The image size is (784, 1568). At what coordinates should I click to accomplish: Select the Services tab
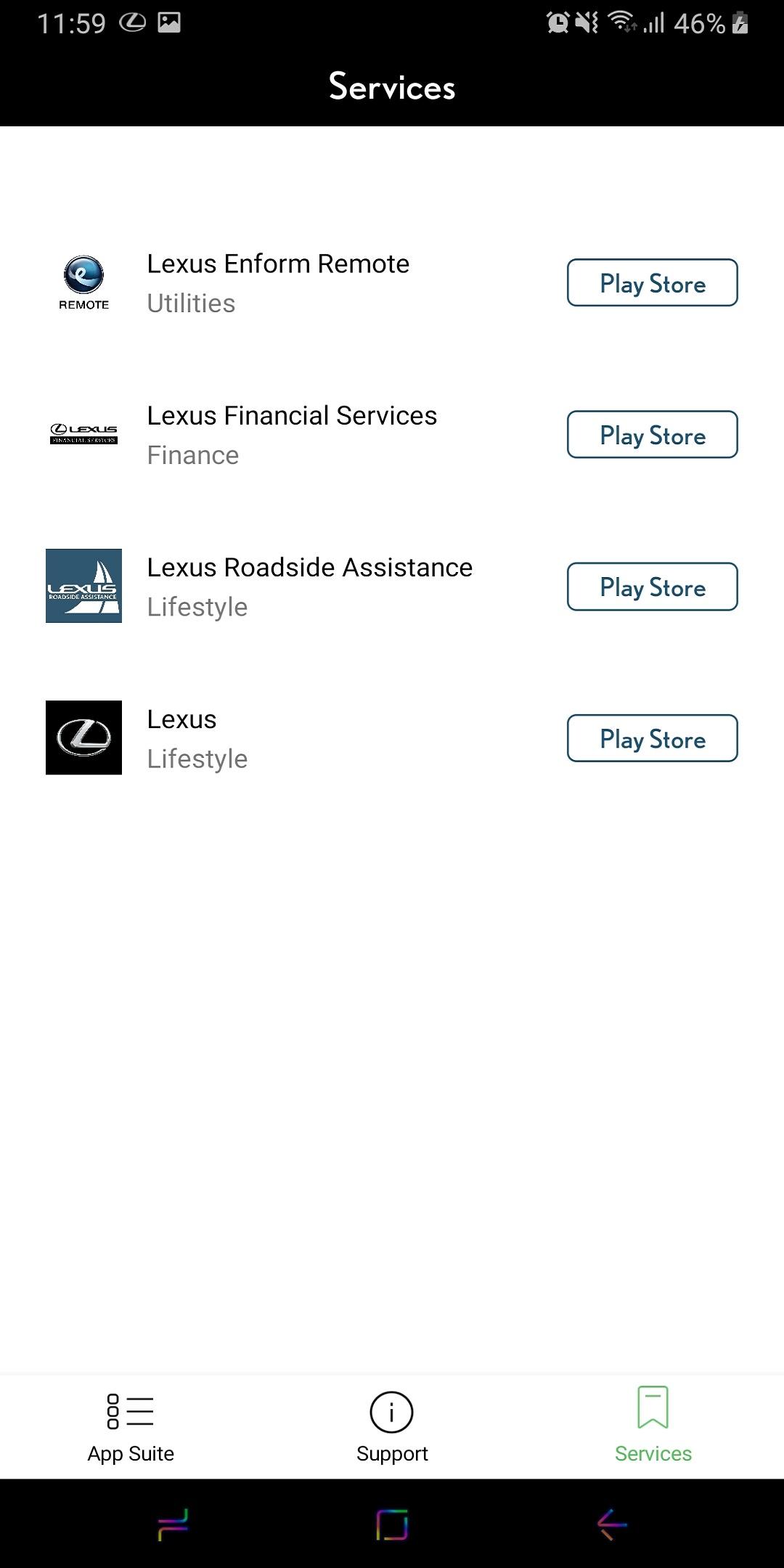point(653,1426)
